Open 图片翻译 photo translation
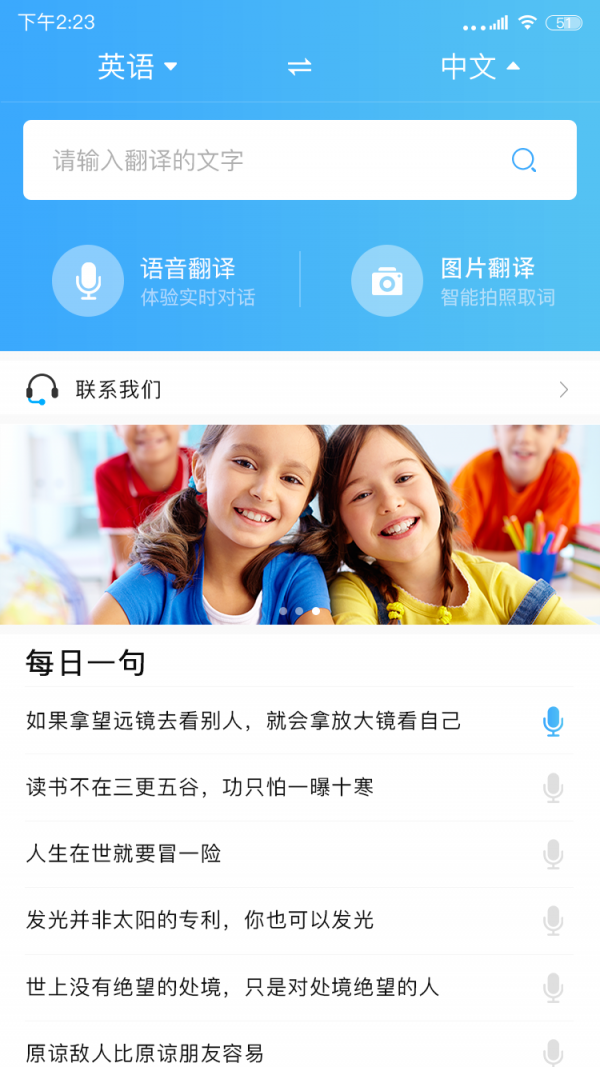Image resolution: width=600 pixels, height=1067 pixels. pyautogui.click(x=455, y=281)
